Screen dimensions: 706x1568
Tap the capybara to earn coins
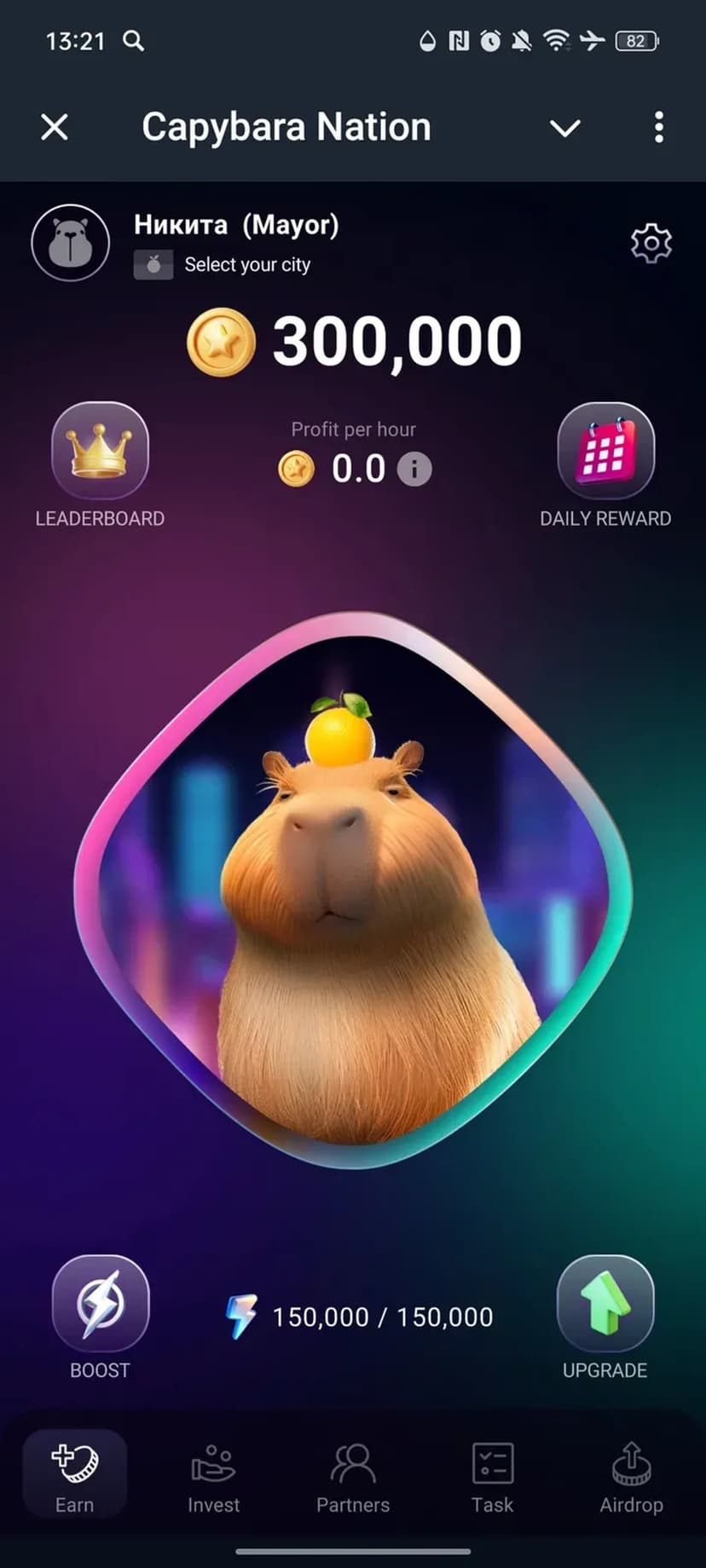point(353,891)
